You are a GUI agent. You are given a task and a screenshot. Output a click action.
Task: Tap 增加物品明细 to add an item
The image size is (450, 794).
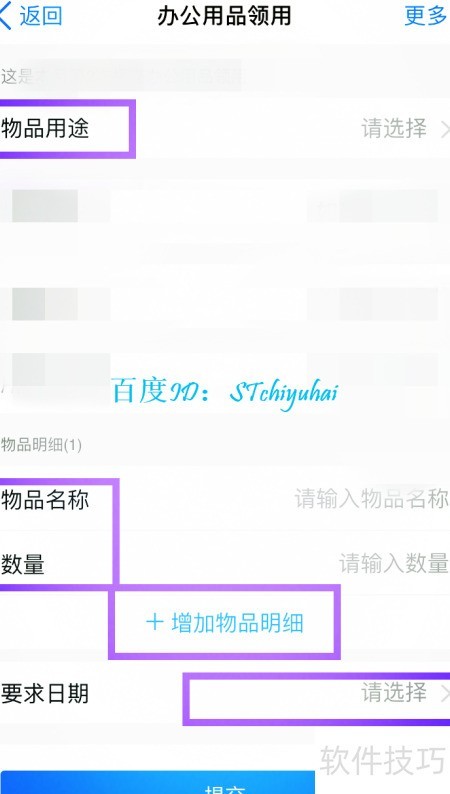224,622
